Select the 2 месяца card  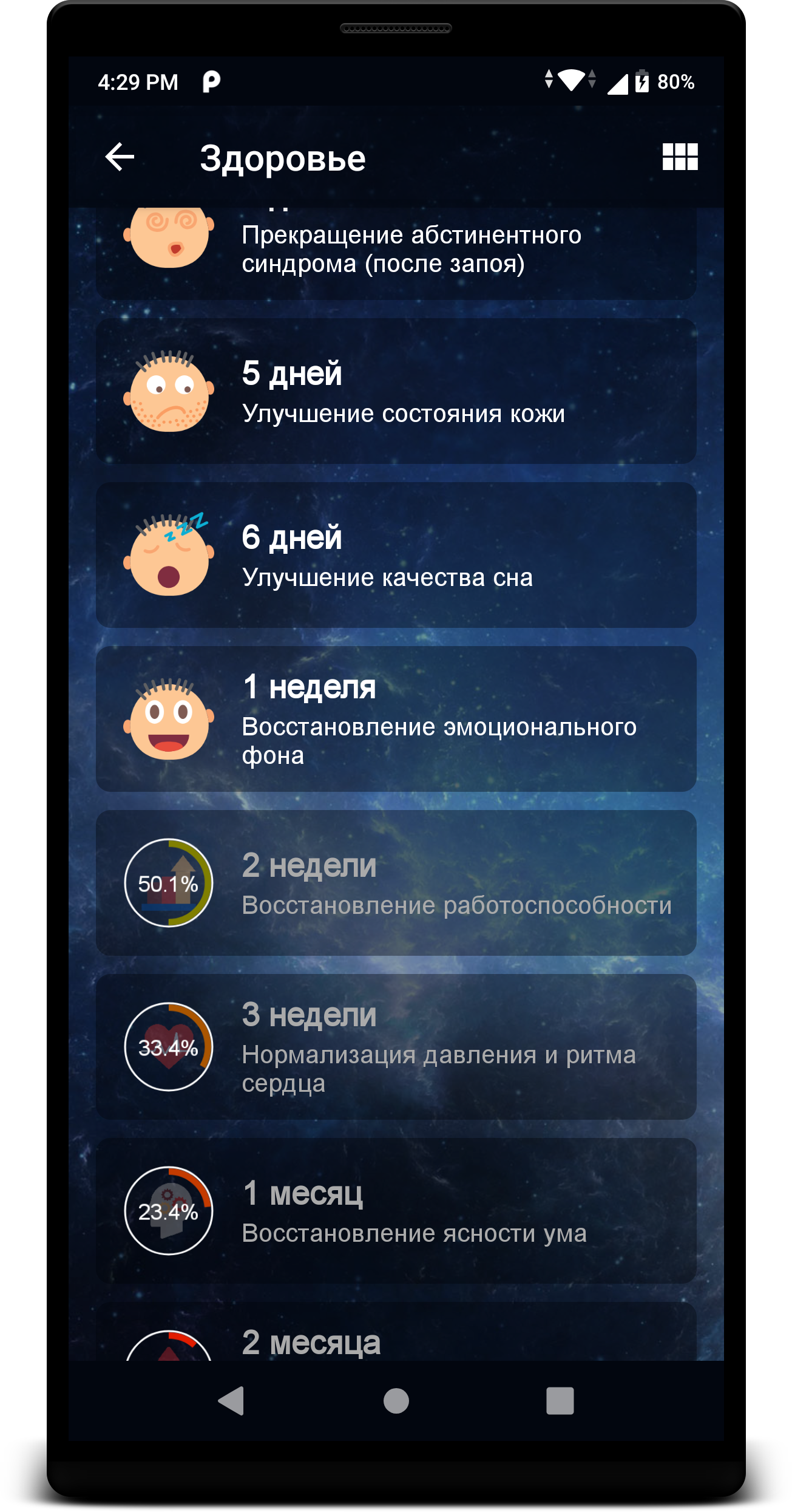coord(396,1336)
